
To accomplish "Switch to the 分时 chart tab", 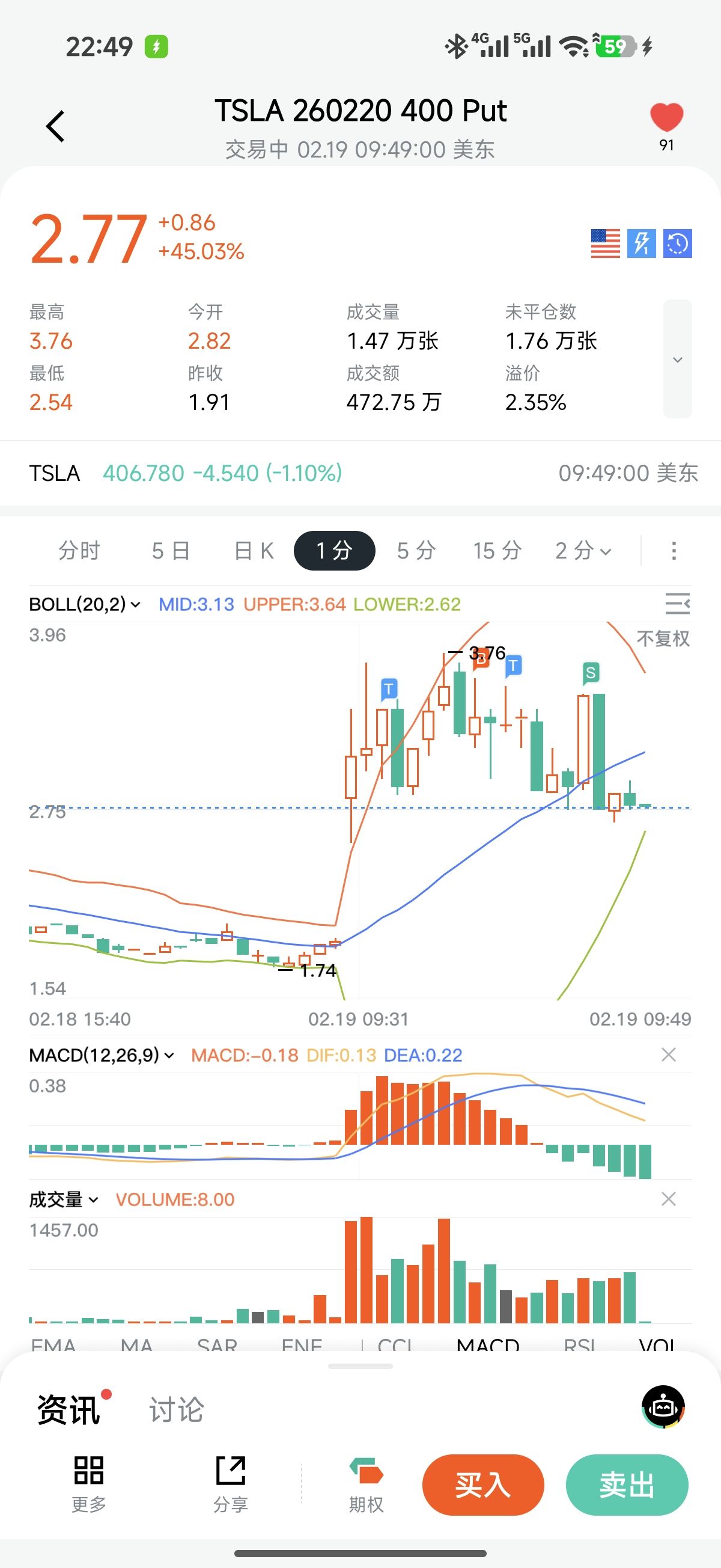I will point(79,551).
